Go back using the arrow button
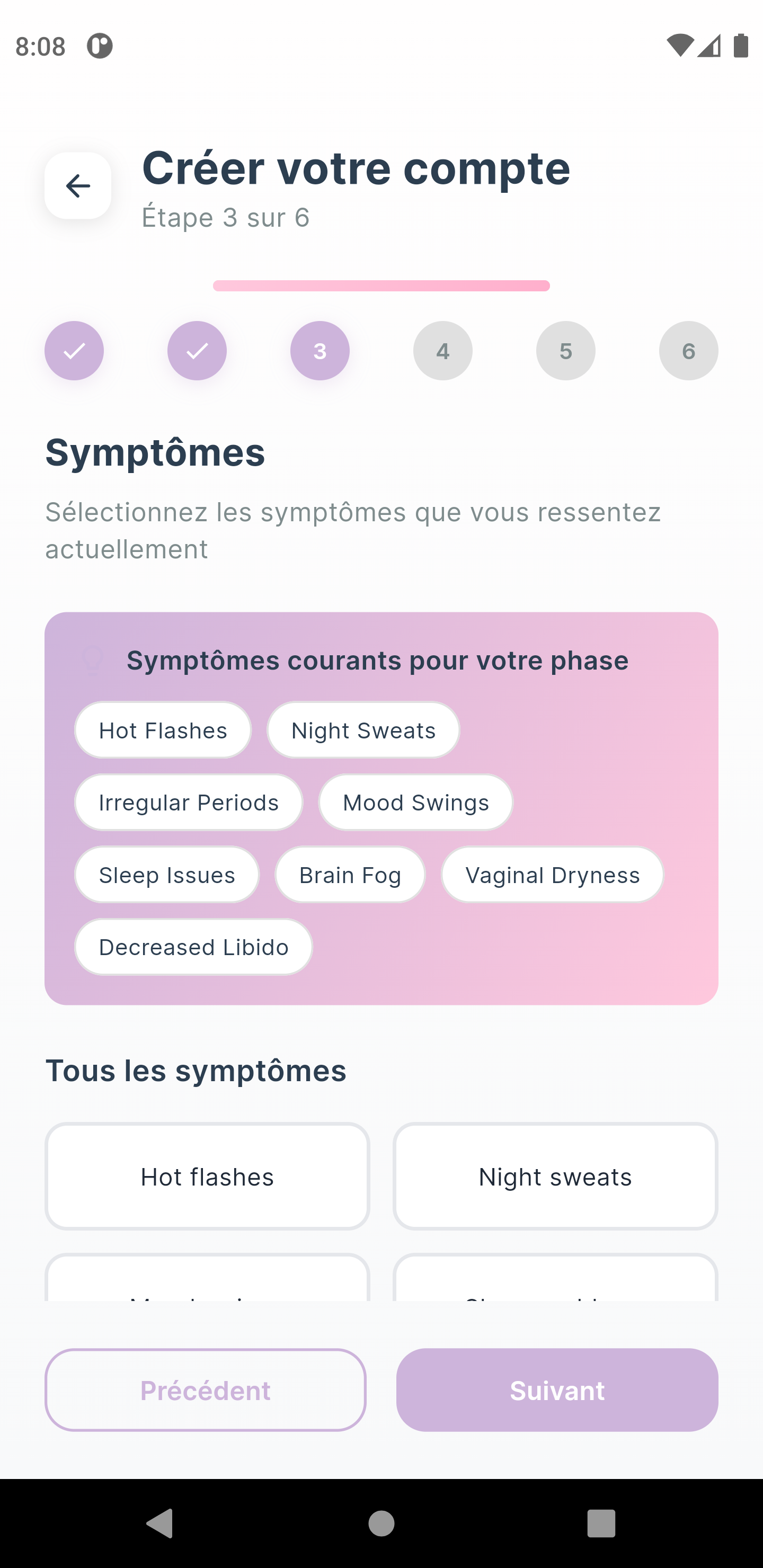Screen dimensions: 763x1568 (x=77, y=185)
